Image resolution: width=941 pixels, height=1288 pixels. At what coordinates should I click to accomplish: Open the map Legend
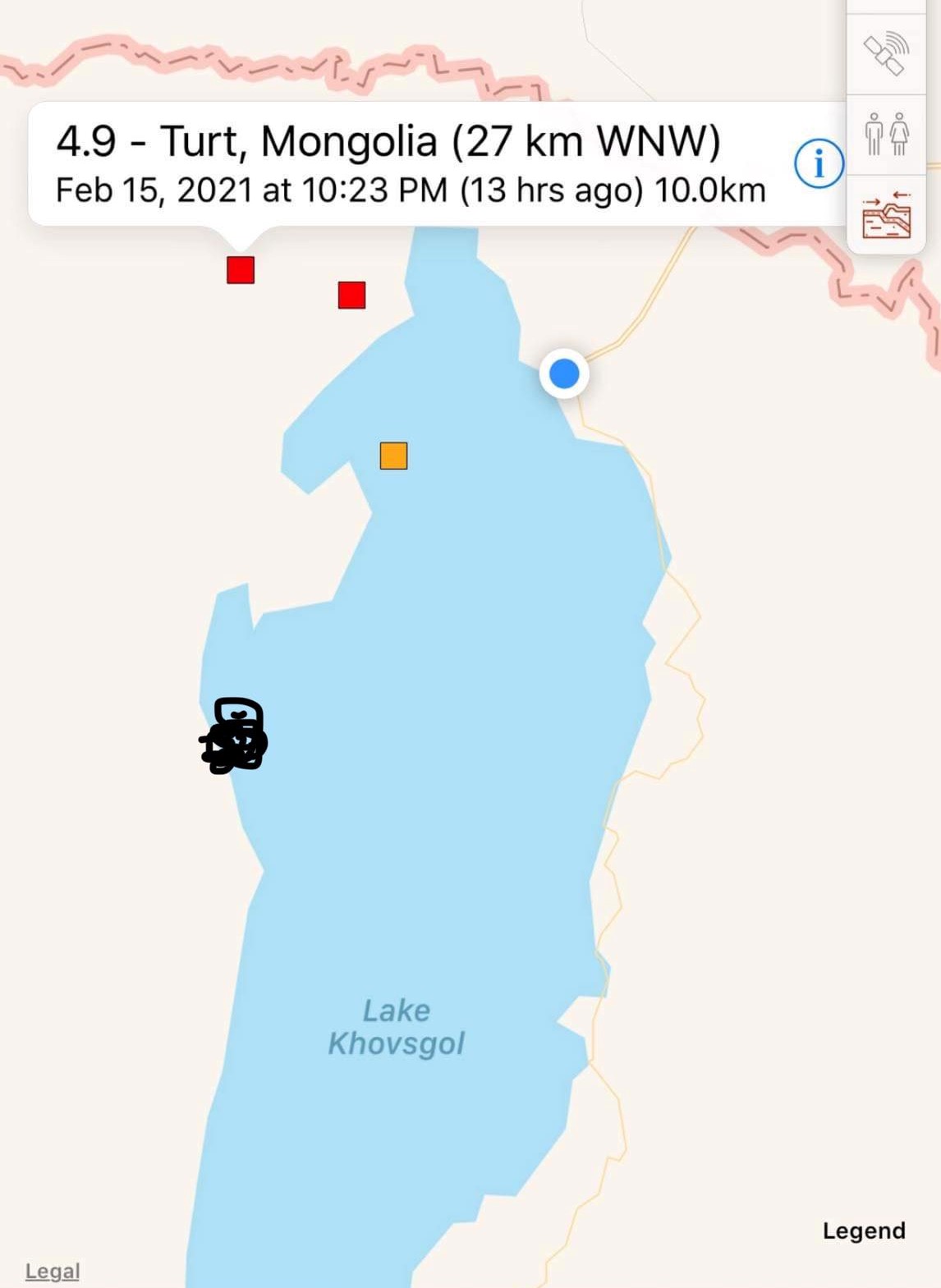(864, 1231)
